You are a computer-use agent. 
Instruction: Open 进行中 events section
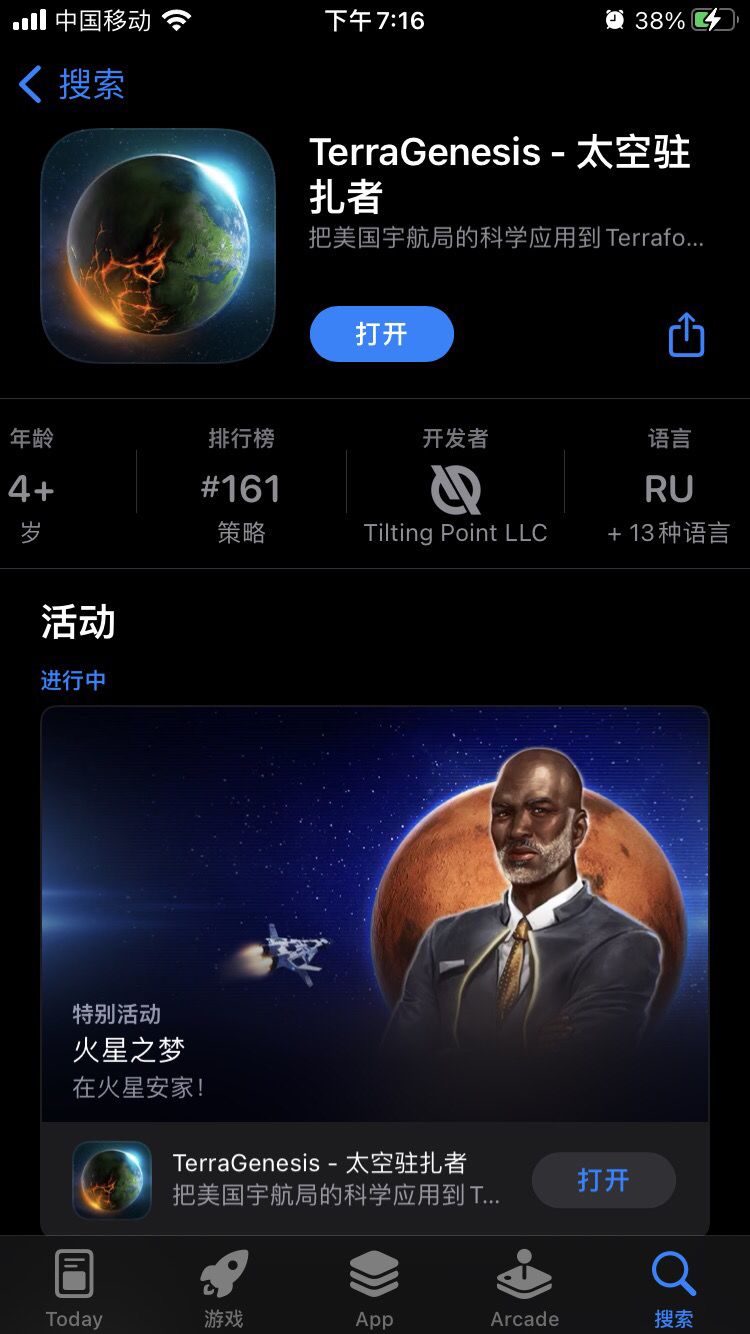click(x=73, y=679)
